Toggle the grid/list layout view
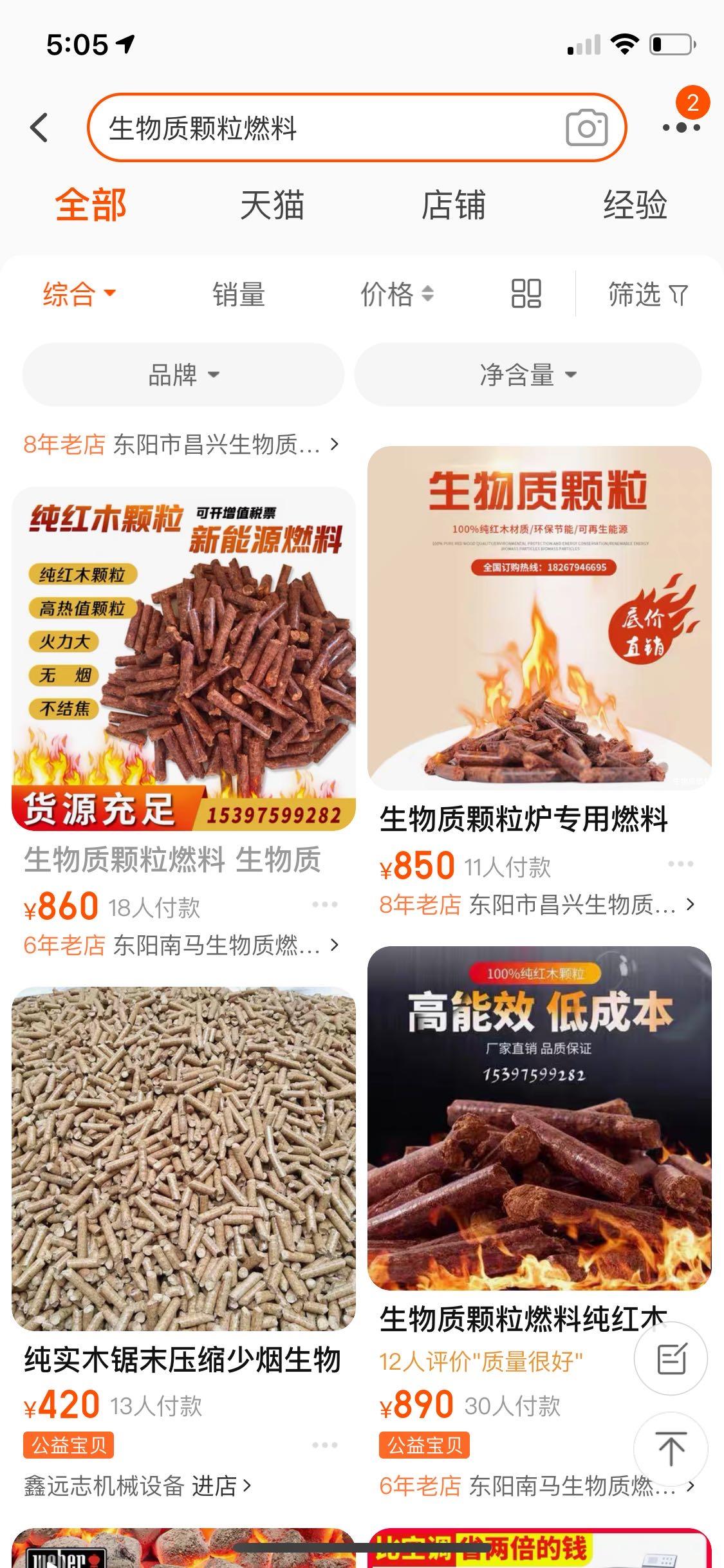Screen dimensions: 724x1568 (526, 294)
